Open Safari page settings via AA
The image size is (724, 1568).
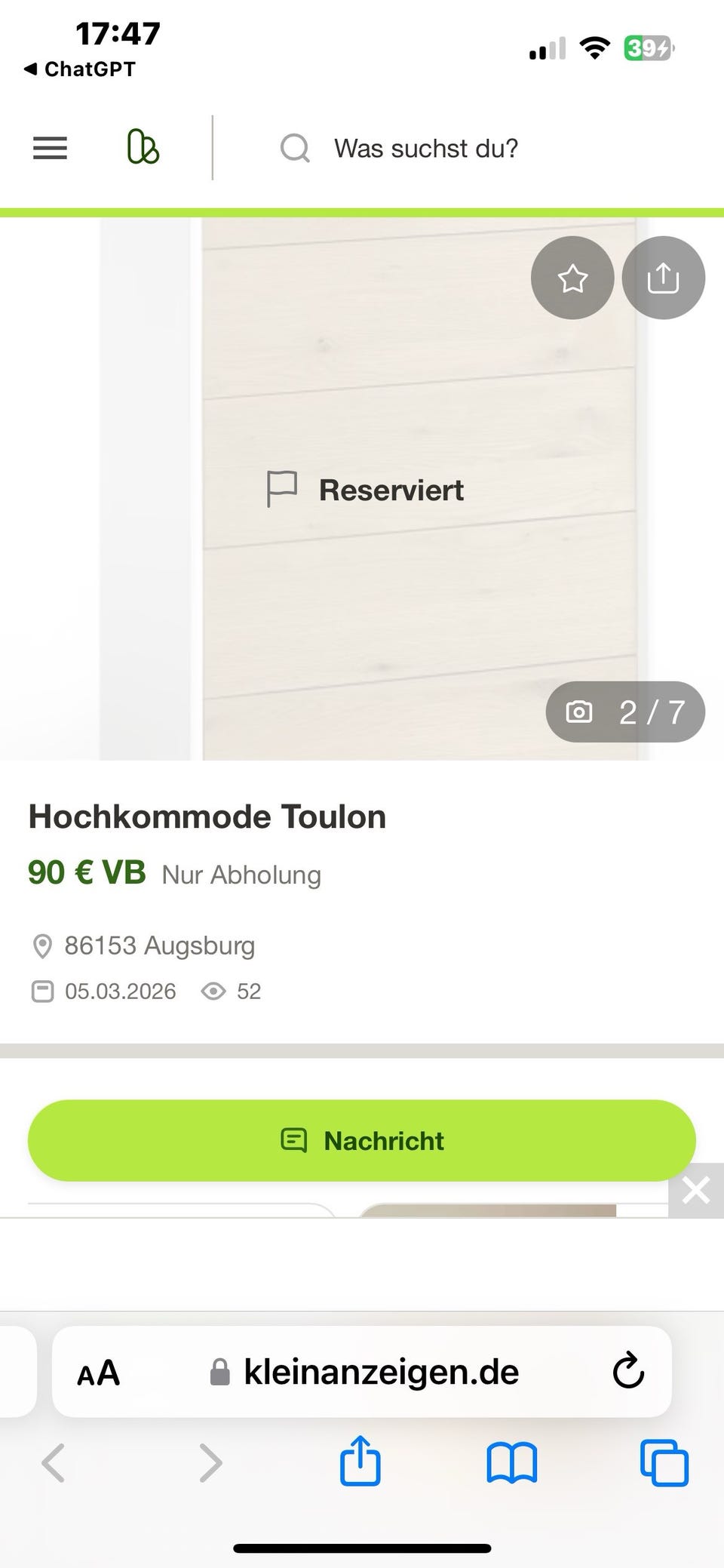[x=99, y=1373]
